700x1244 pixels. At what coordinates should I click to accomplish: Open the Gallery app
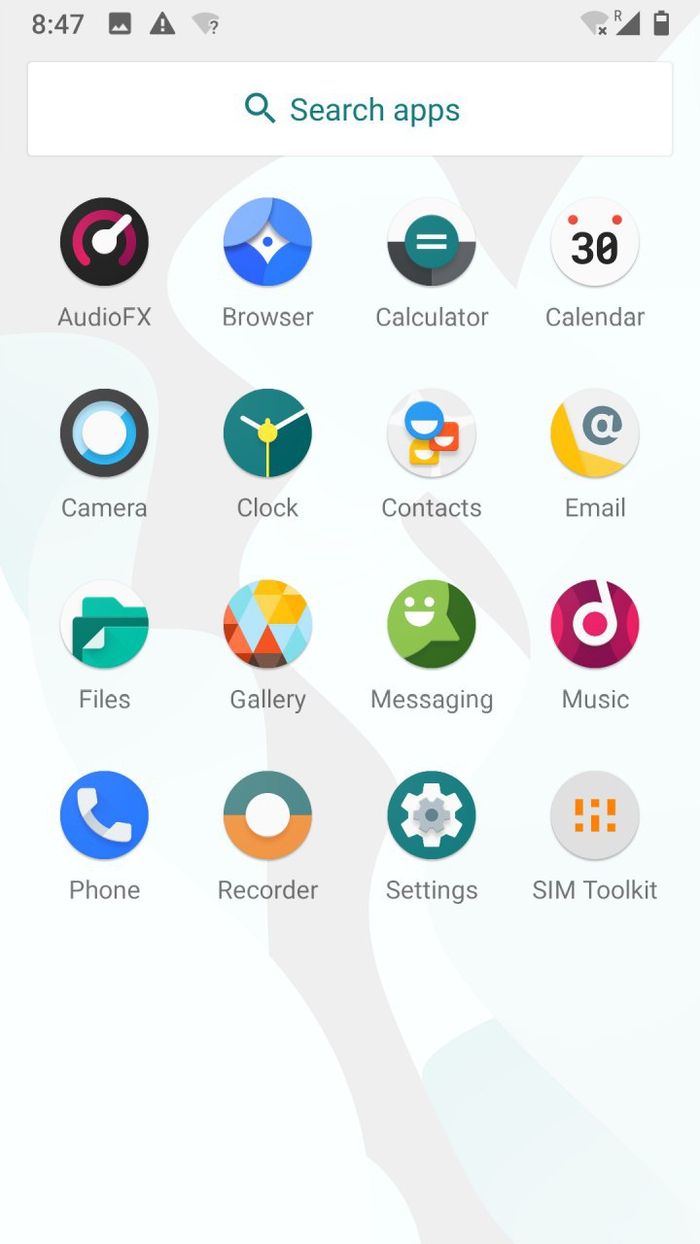(268, 625)
